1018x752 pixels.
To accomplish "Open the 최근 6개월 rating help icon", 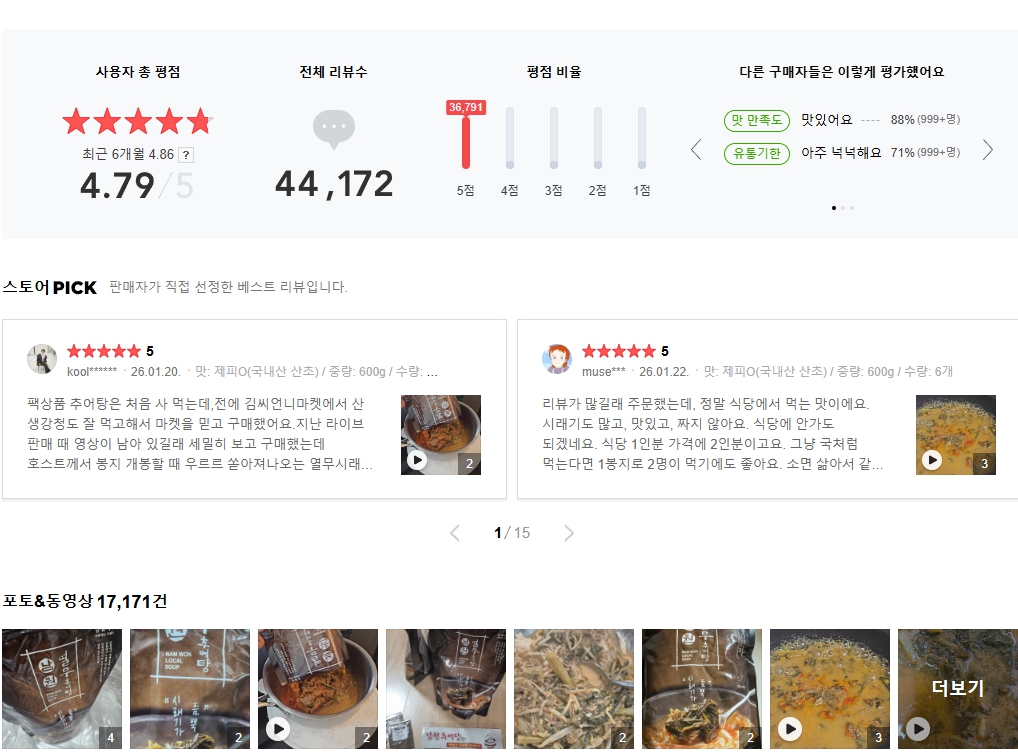I will point(186,155).
